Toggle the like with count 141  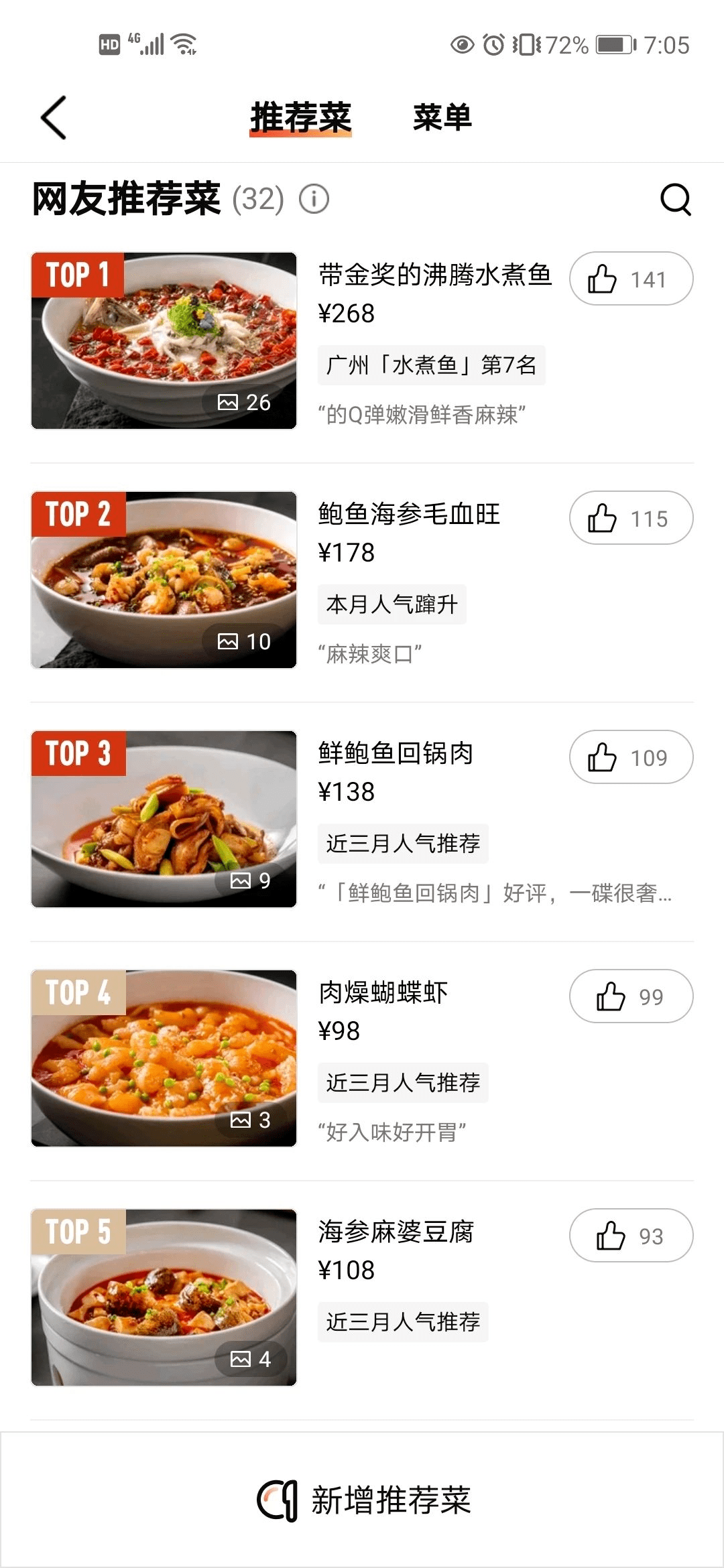pyautogui.click(x=630, y=279)
